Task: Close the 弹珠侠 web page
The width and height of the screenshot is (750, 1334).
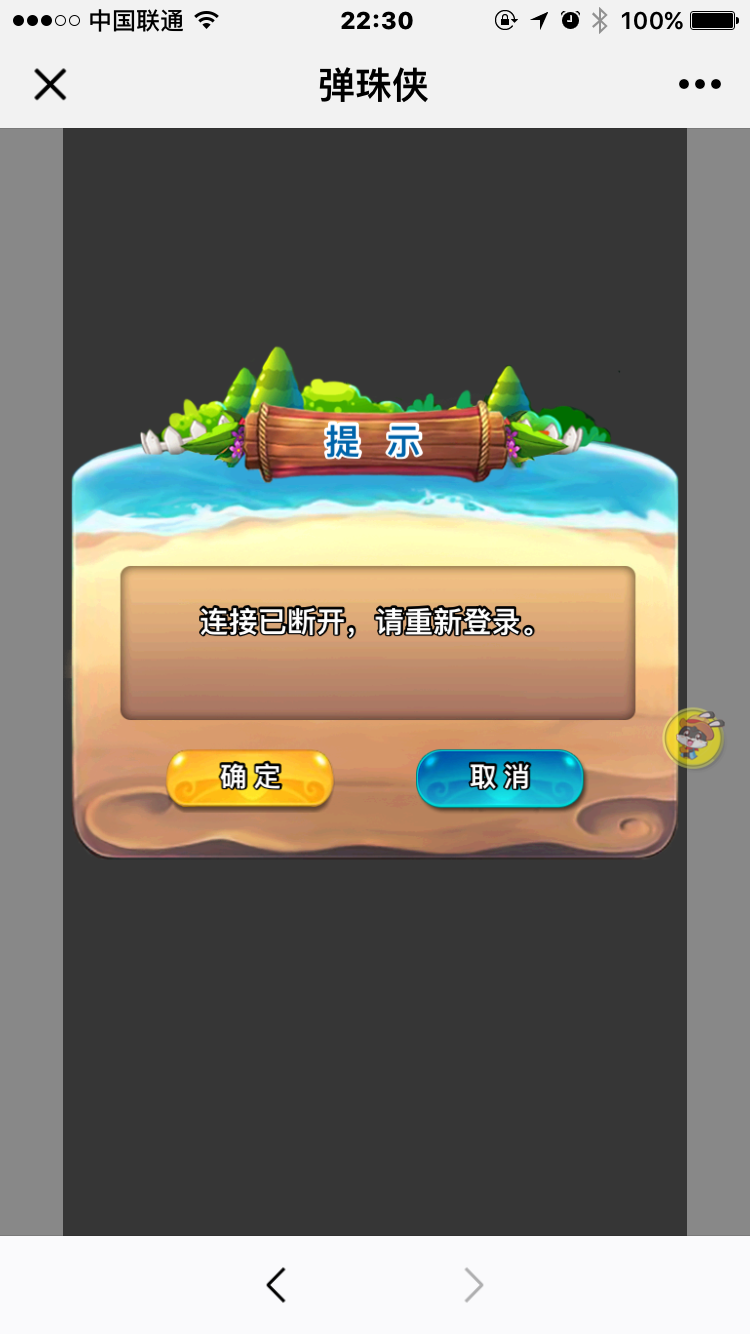Action: point(49,85)
